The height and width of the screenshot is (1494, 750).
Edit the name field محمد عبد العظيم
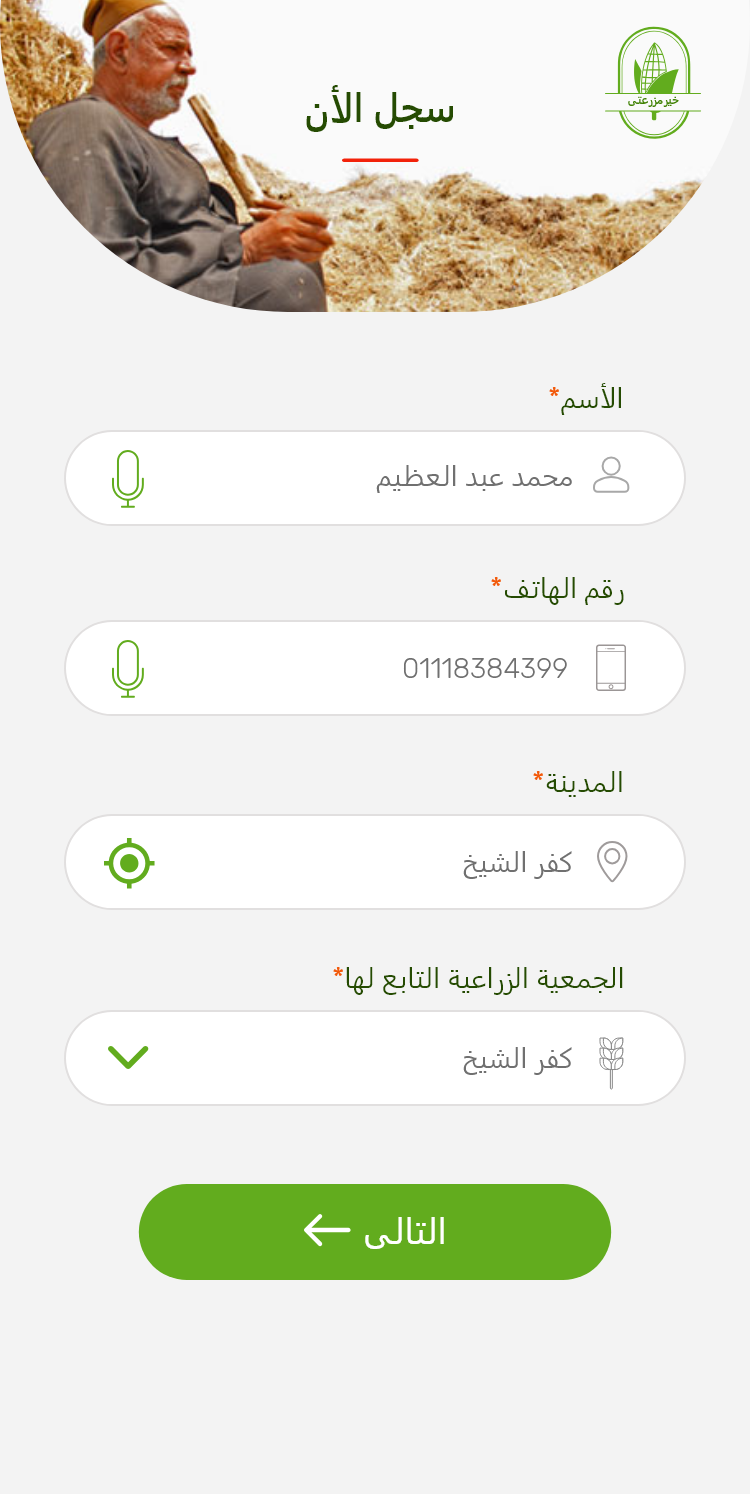375,478
